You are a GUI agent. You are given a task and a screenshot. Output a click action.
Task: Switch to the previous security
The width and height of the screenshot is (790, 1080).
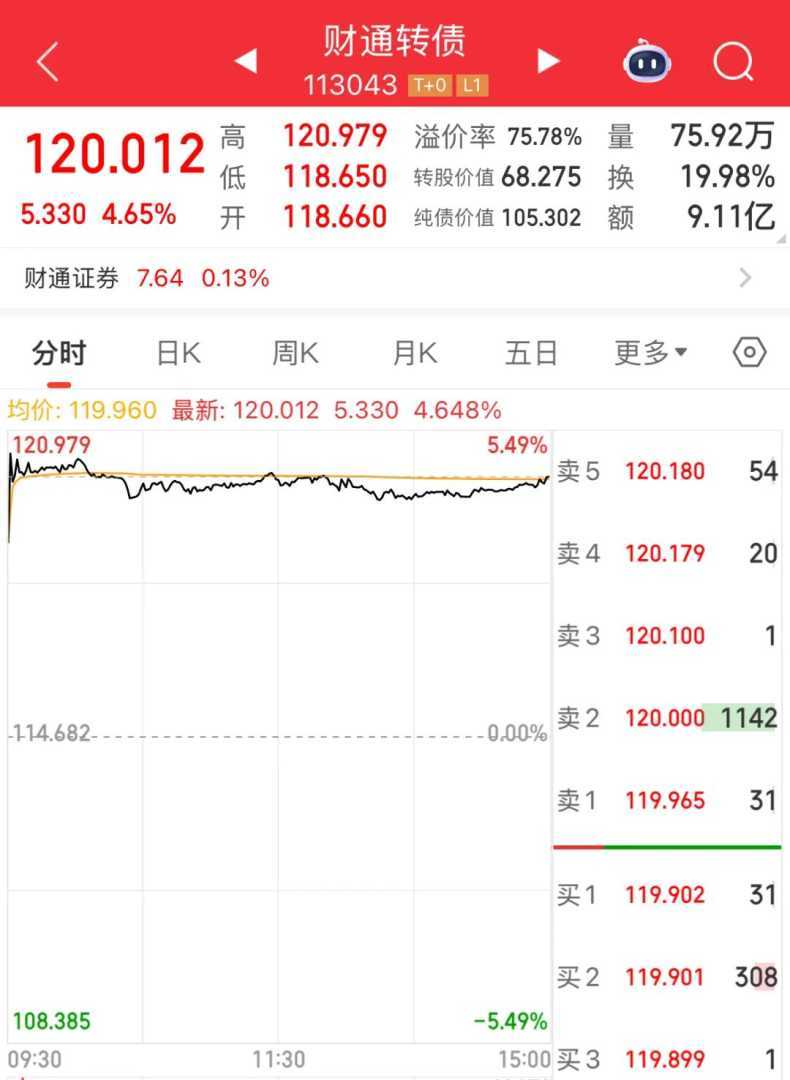(245, 61)
